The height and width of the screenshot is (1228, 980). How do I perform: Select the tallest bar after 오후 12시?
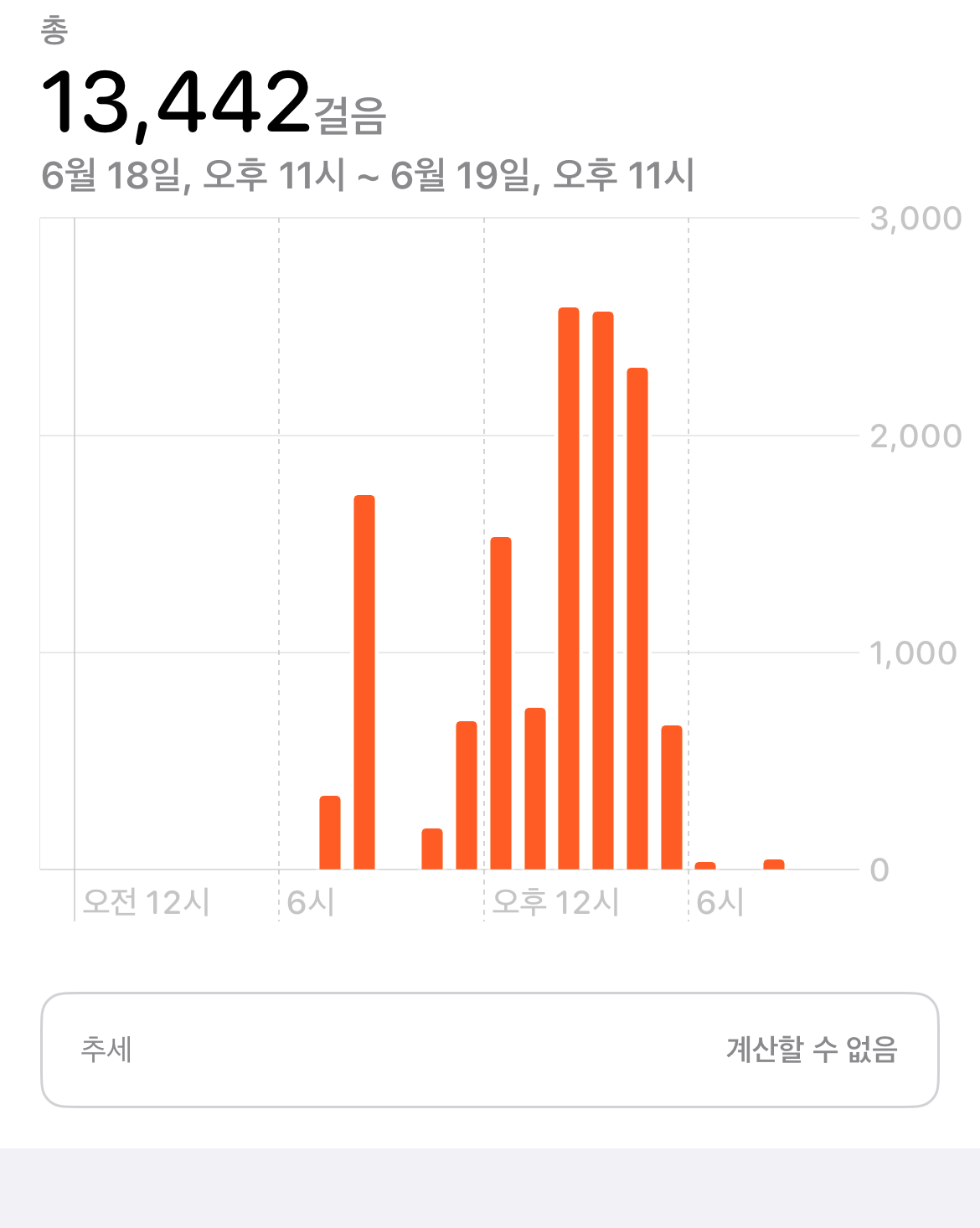(x=569, y=588)
